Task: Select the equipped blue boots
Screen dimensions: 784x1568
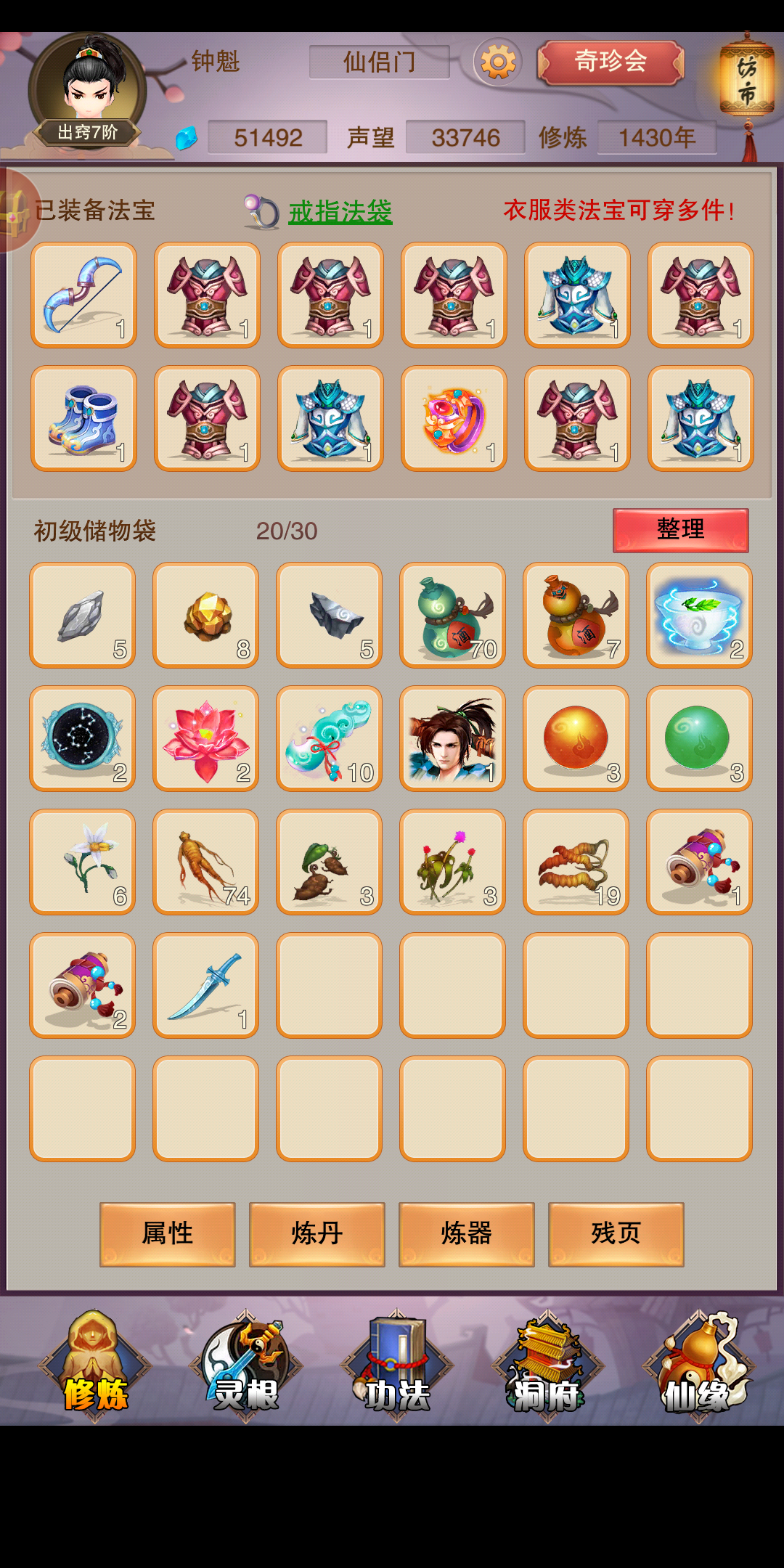Action: [x=83, y=419]
